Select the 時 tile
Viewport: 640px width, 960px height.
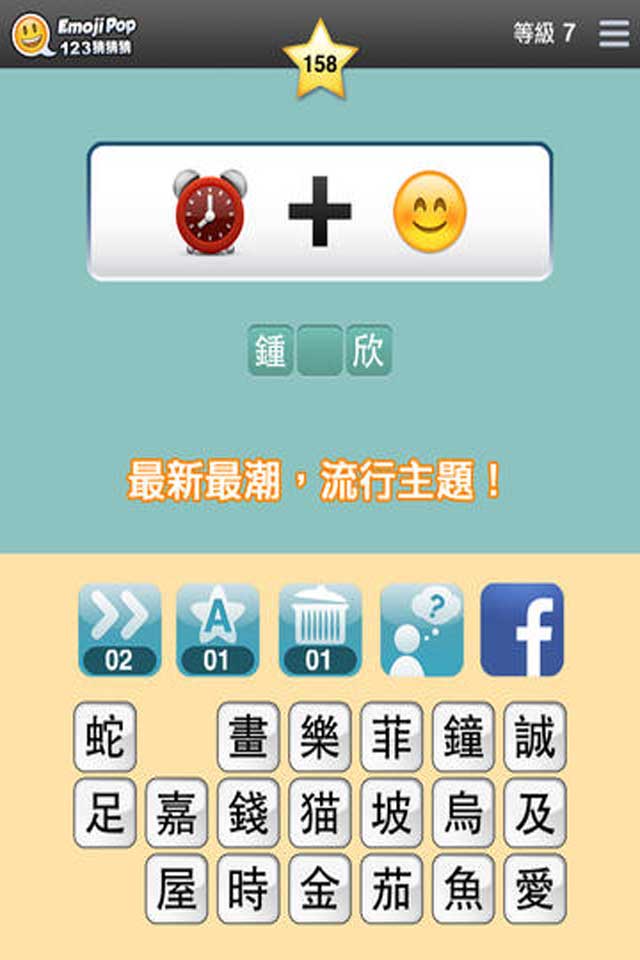248,889
